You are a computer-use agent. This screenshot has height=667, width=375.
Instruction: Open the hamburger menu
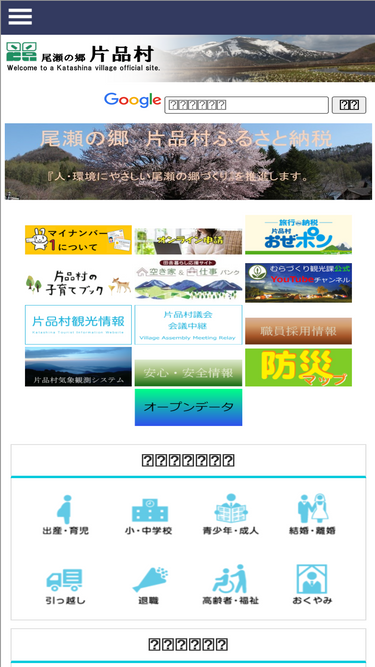[20, 17]
